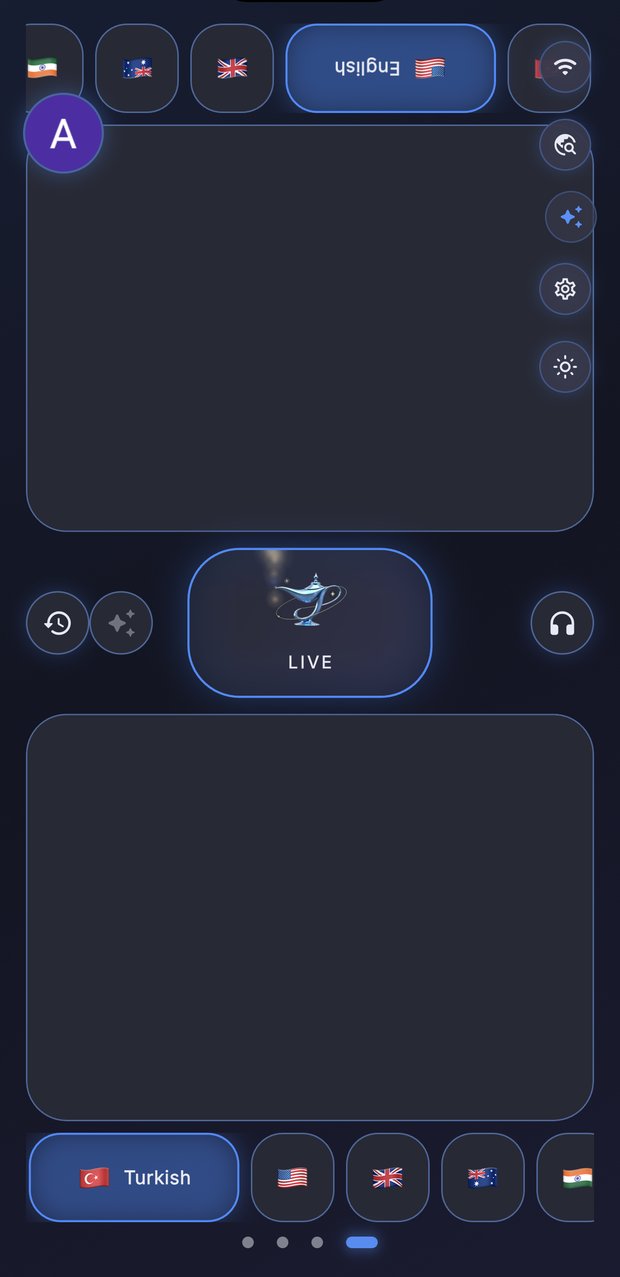Toggle the brightness sun icon

coord(565,367)
